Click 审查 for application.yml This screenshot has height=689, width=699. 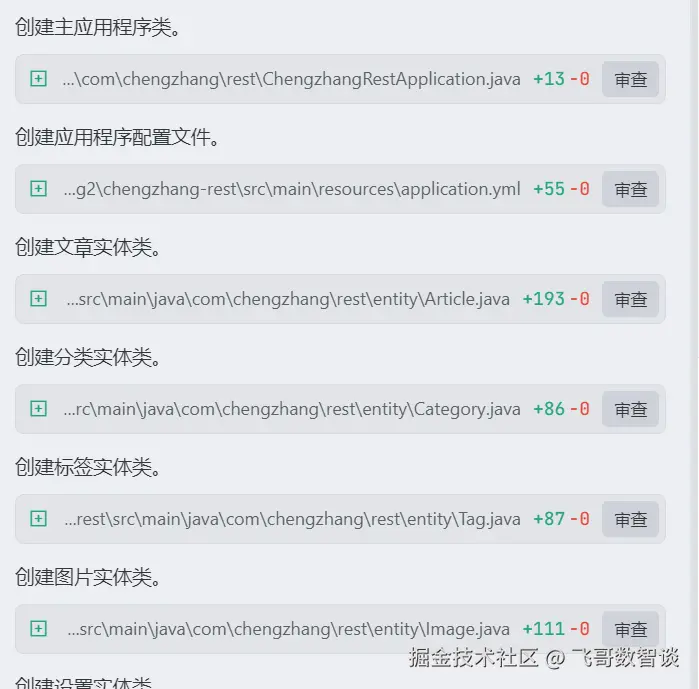630,190
